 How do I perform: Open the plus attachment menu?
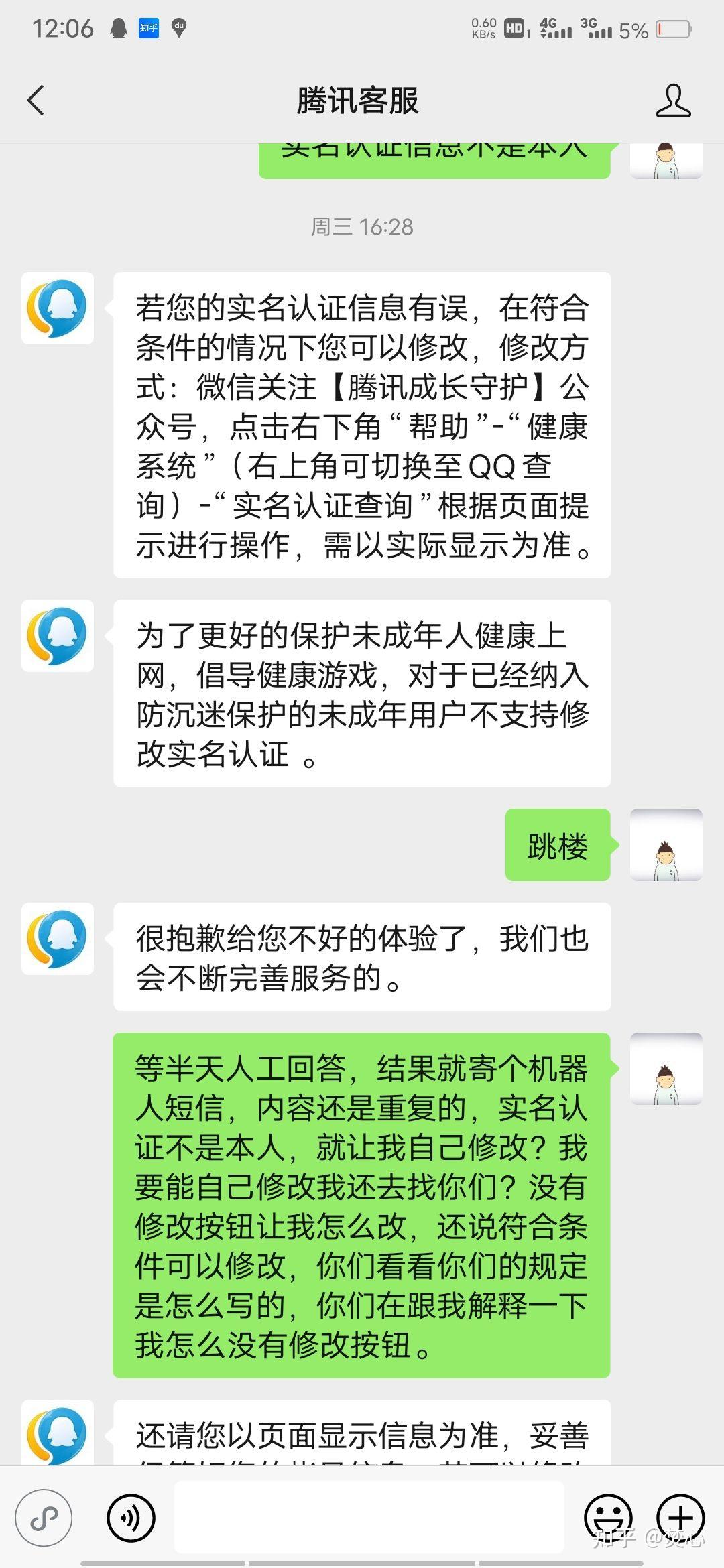point(680,1517)
